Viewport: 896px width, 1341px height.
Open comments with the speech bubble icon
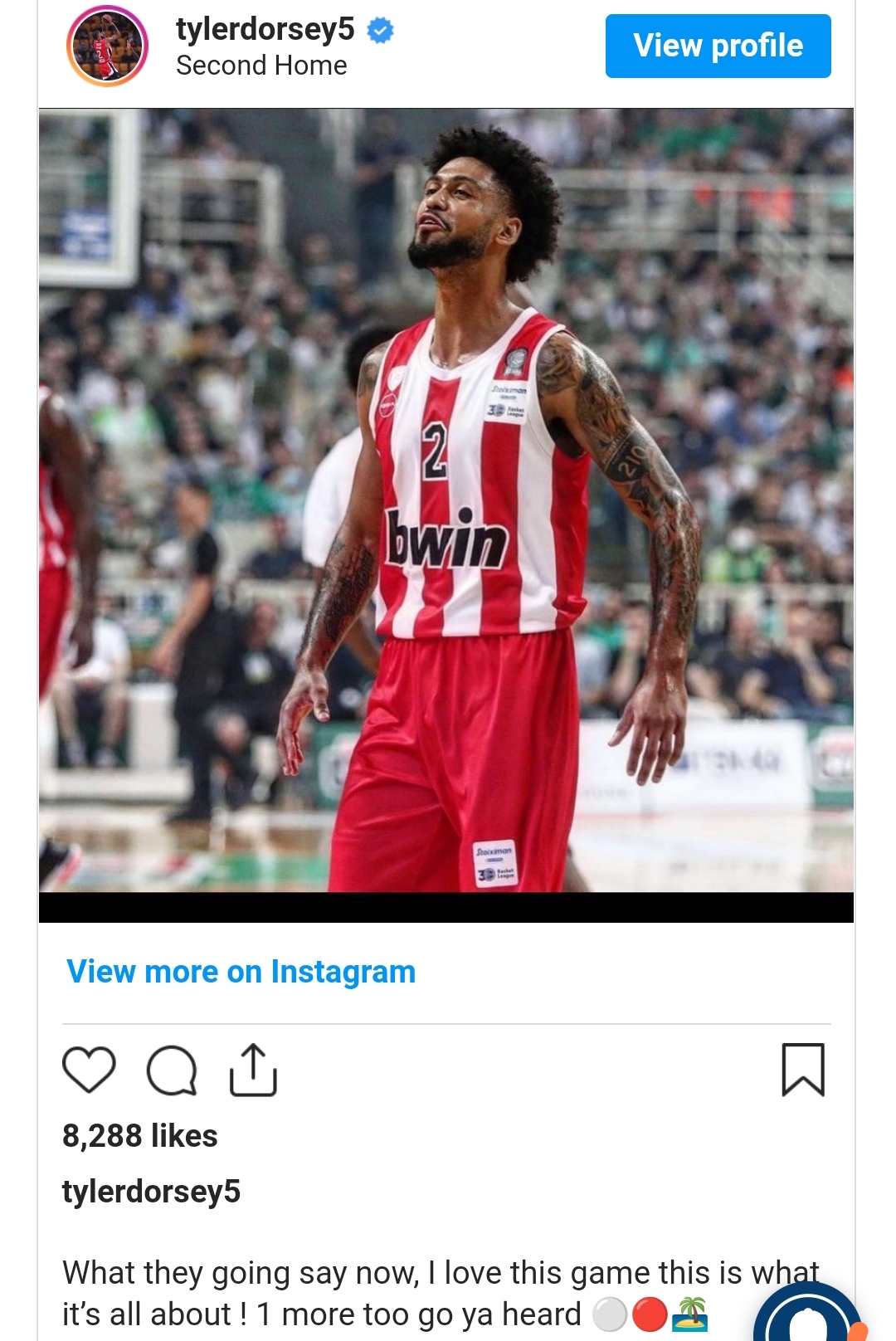[x=172, y=1070]
